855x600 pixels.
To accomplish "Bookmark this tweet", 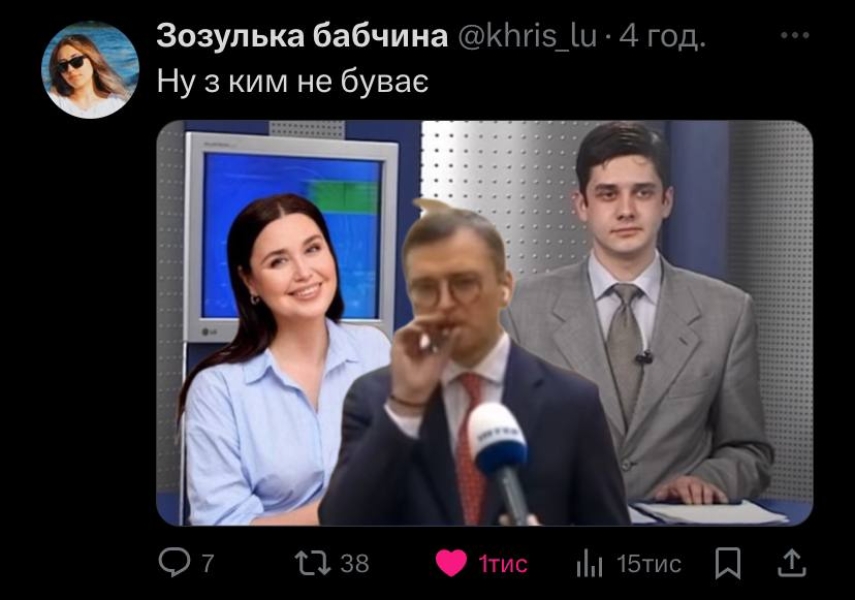I will pos(726,564).
